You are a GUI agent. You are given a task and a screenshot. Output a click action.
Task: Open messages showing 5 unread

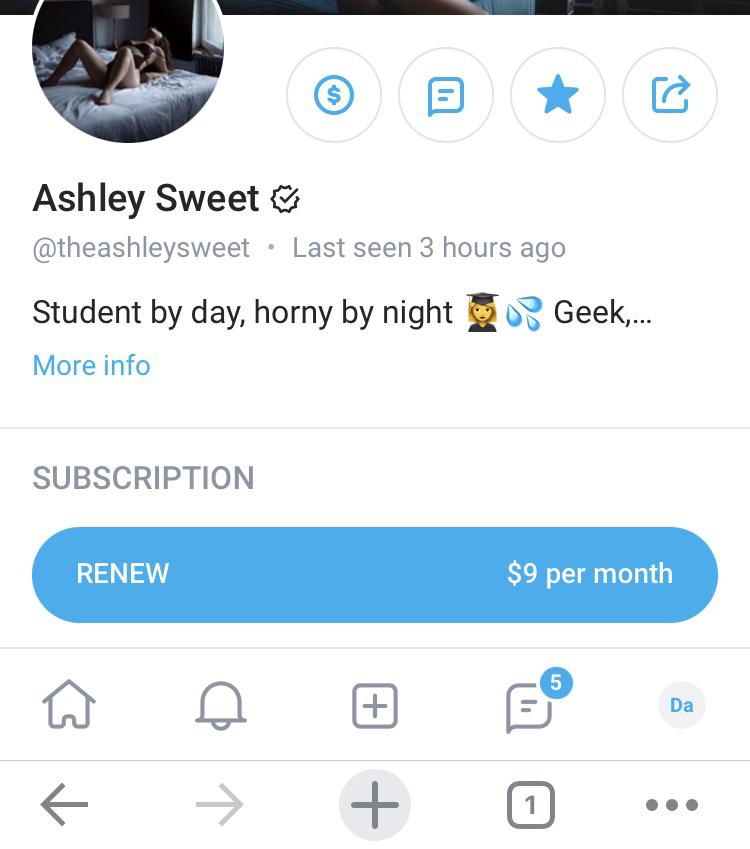(529, 705)
